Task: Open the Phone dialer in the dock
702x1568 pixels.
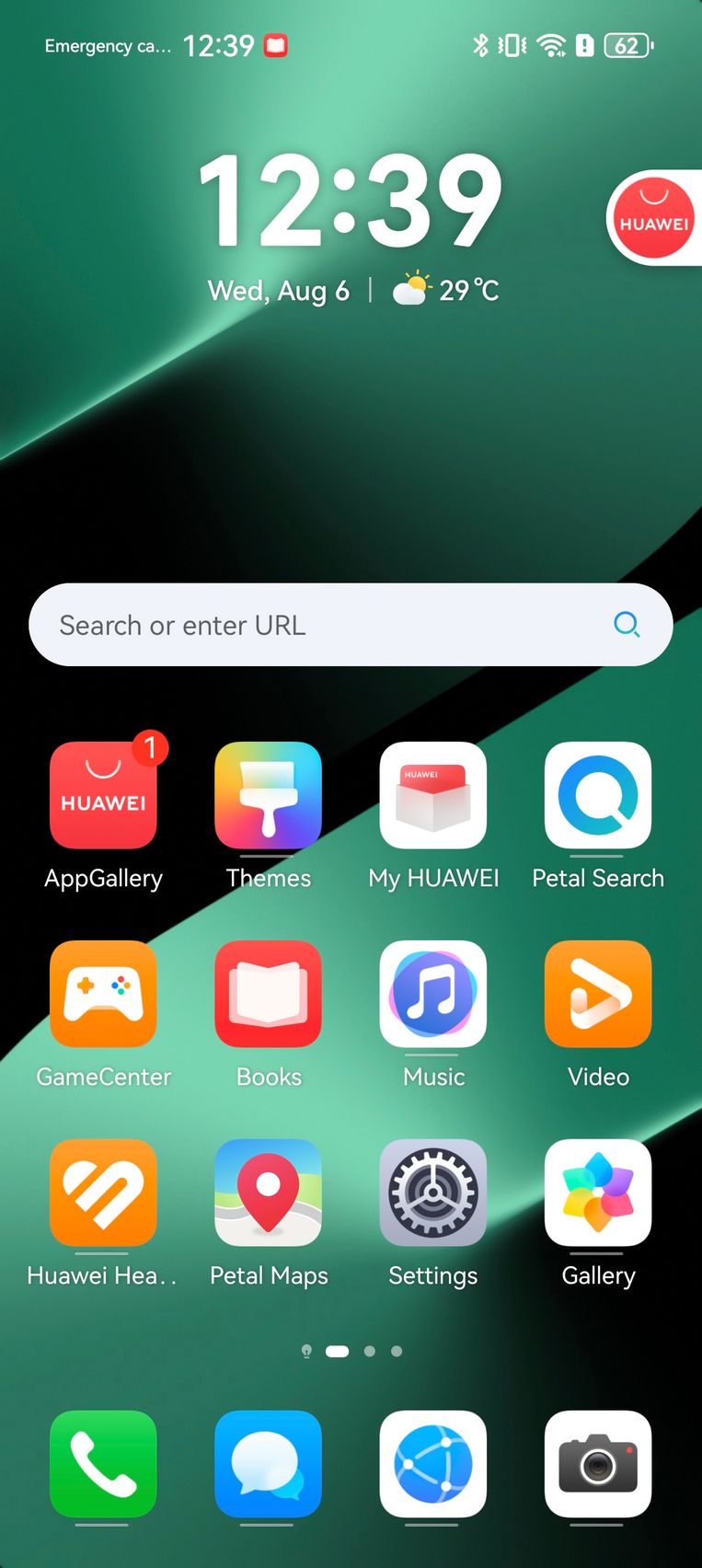Action: click(x=103, y=1464)
